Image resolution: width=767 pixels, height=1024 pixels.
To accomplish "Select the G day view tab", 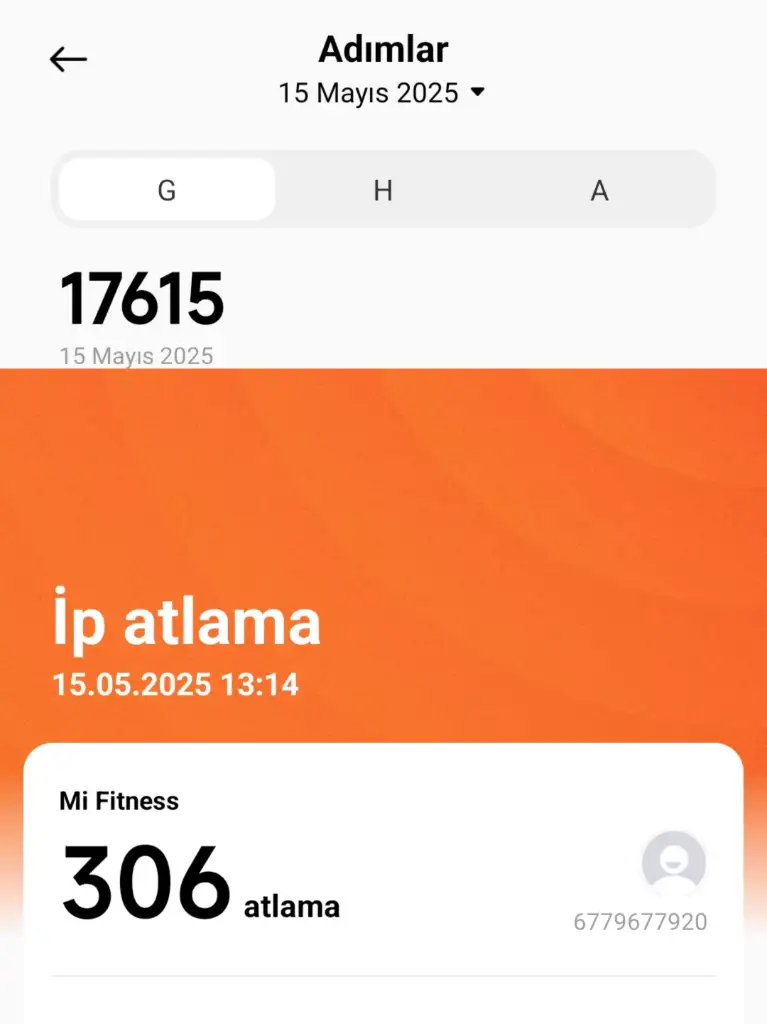I will [x=167, y=190].
